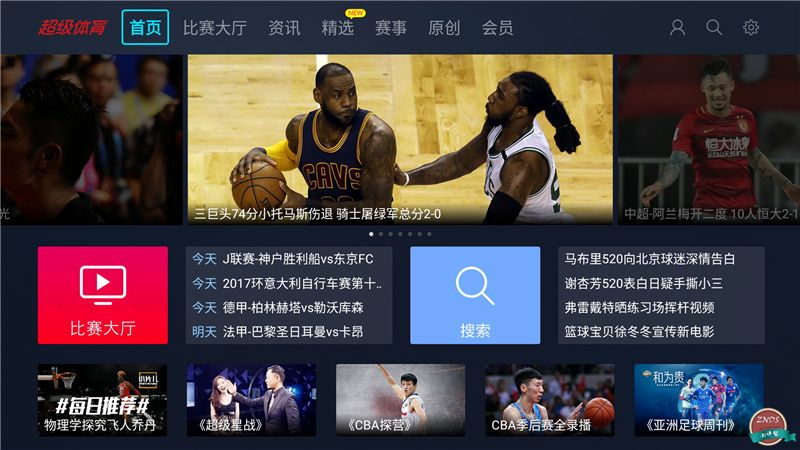Open the J联赛 神户胜利船vs东京FC match
The width and height of the screenshot is (800, 450).
pos(289,259)
